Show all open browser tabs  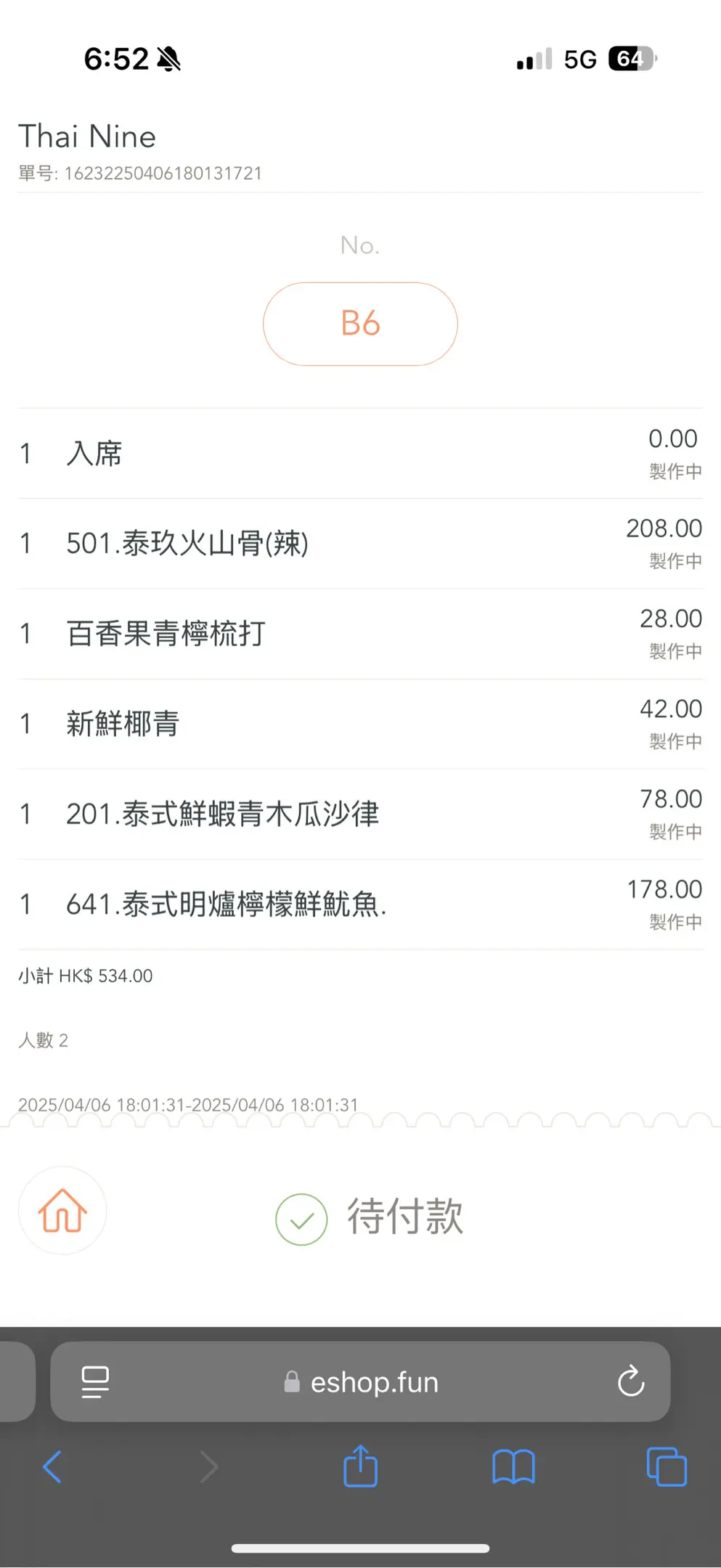coord(666,1467)
